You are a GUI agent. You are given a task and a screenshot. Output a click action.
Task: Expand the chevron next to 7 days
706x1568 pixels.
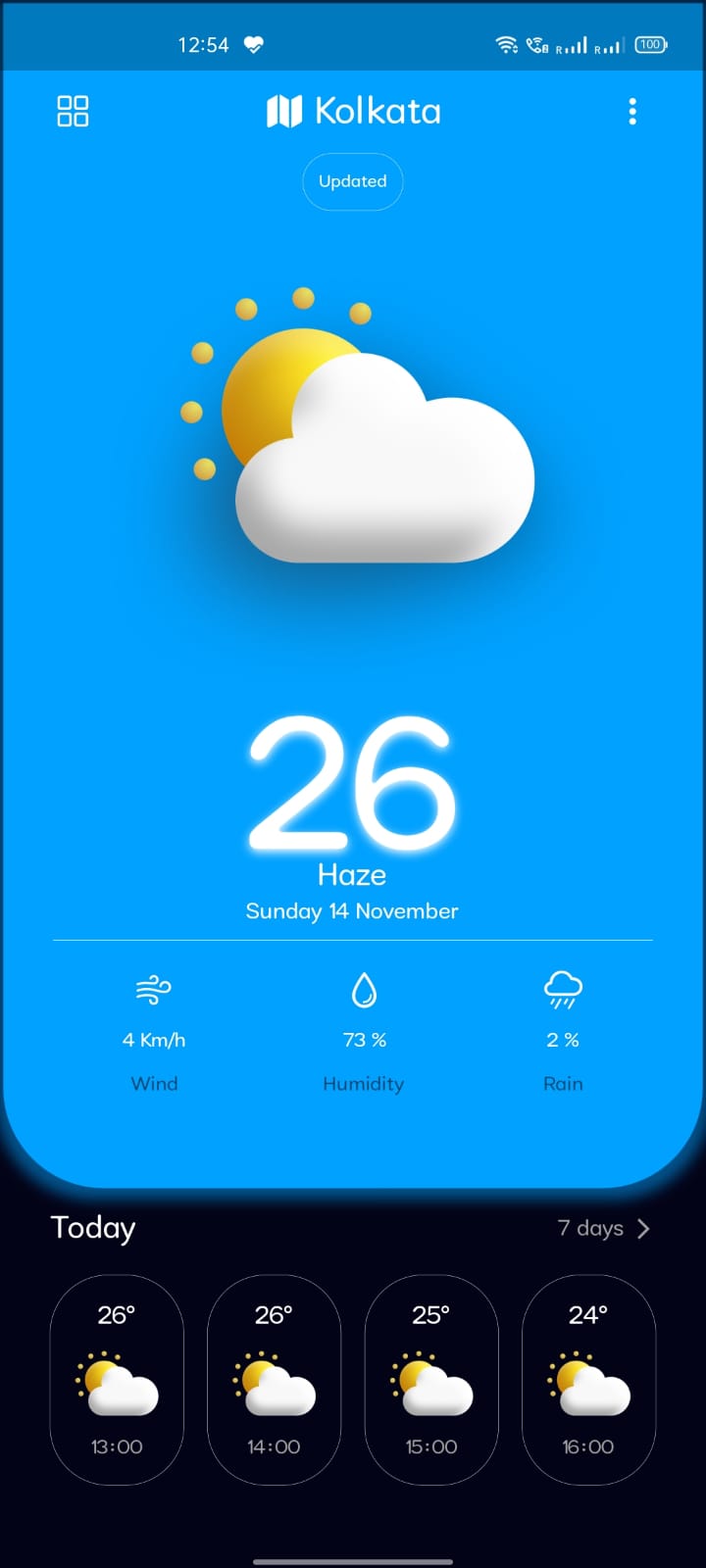643,1228
